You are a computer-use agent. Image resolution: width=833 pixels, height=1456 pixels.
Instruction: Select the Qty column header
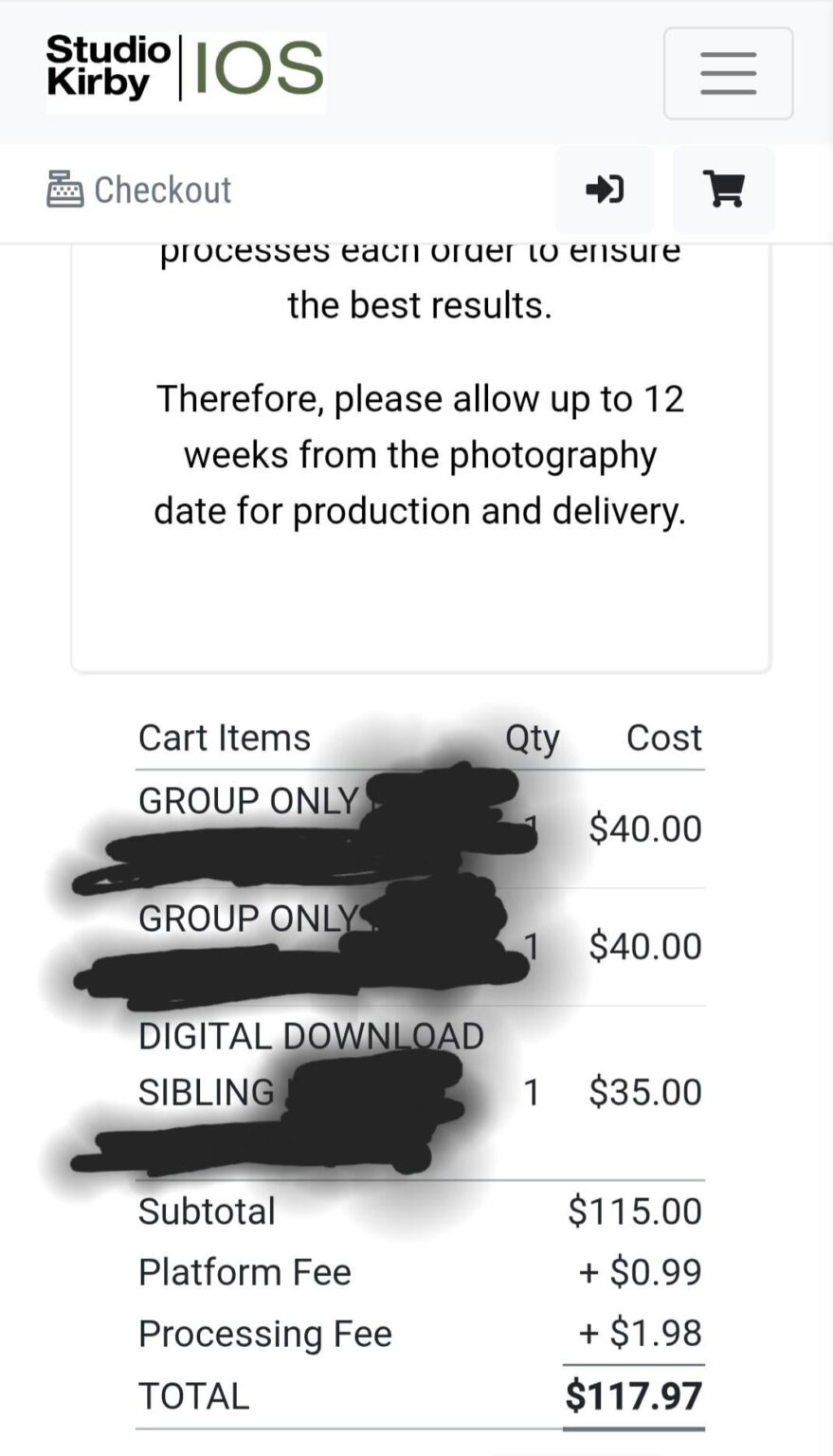532,737
